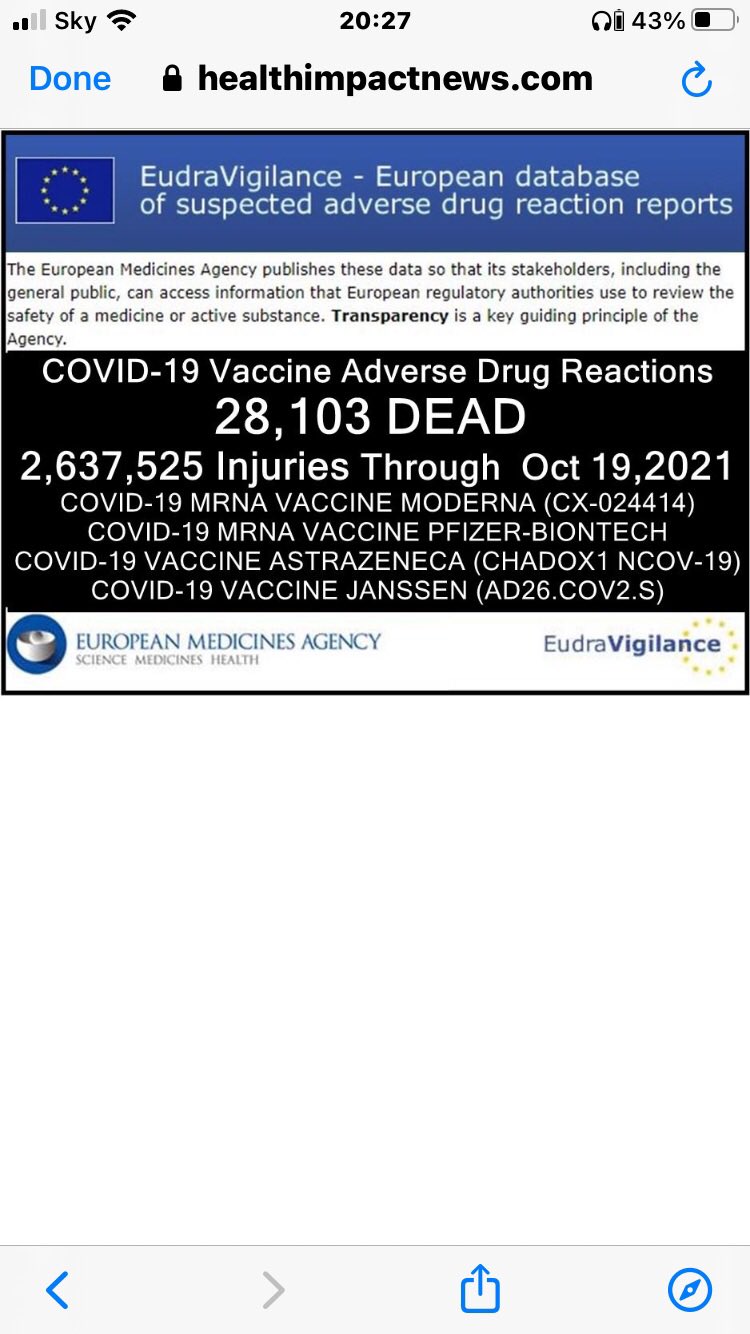Open this page in Safari
Viewport: 750px width, 1334px height.
(690, 1290)
